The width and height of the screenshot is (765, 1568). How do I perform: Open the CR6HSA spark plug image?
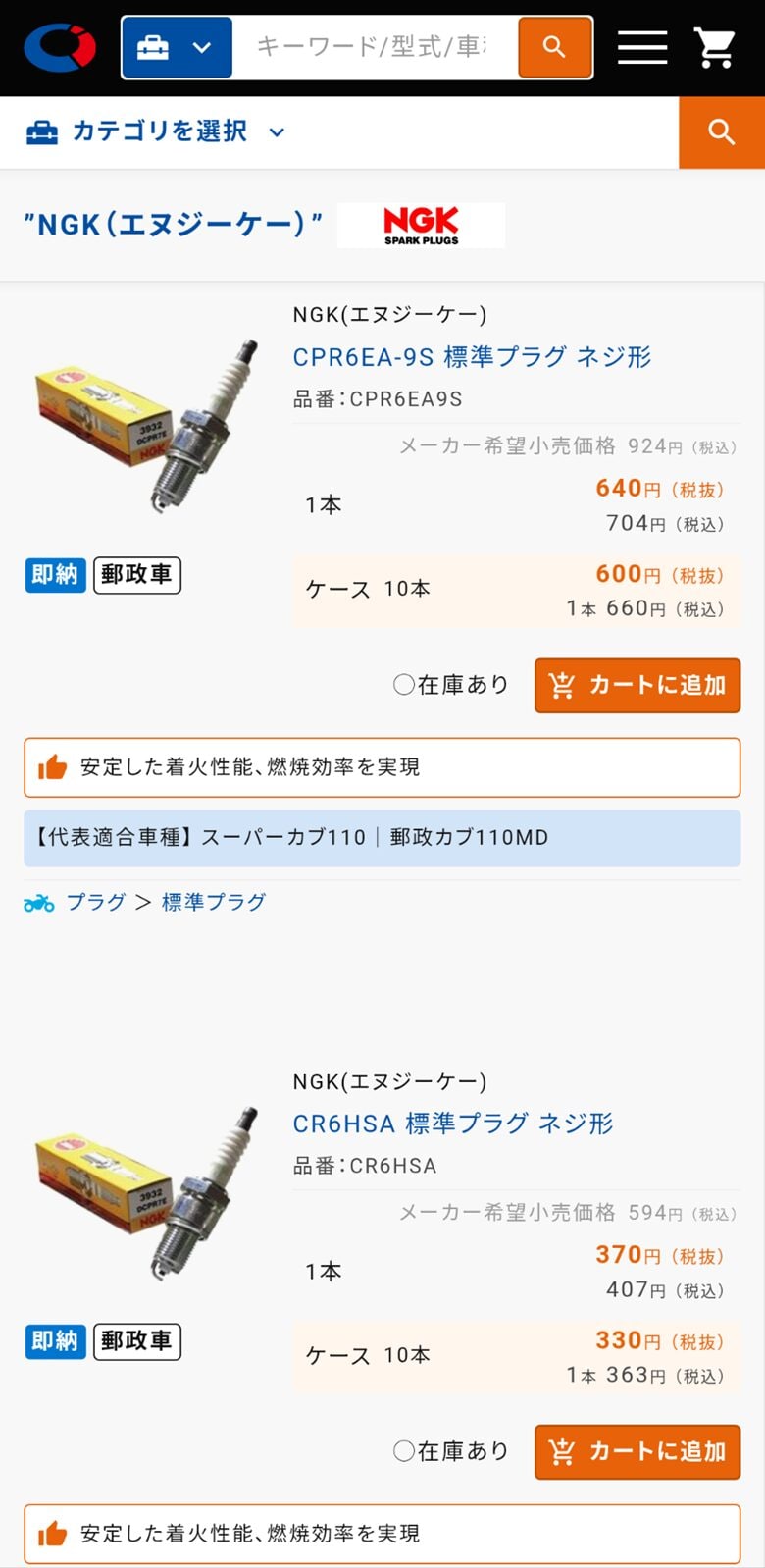pos(147,1190)
